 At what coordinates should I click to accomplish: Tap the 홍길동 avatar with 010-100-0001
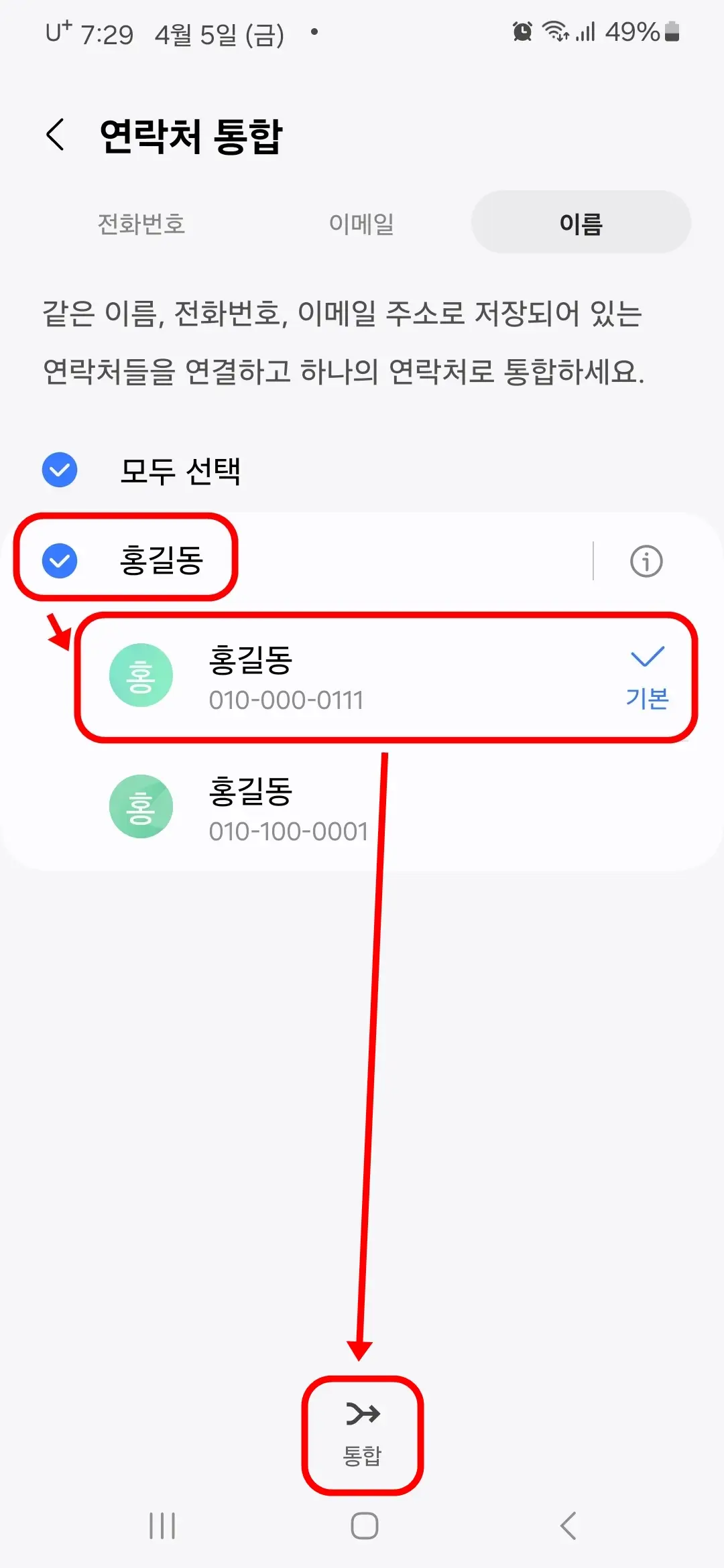(x=141, y=807)
